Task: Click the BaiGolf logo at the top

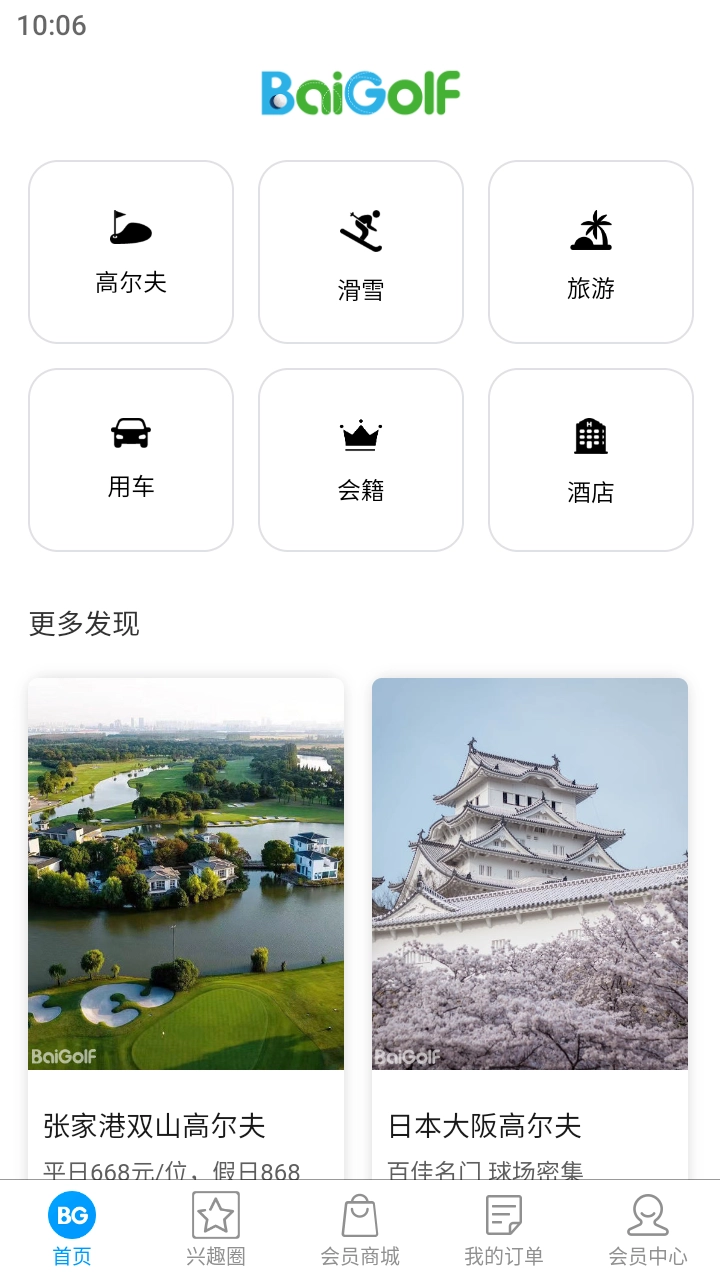Action: click(360, 92)
